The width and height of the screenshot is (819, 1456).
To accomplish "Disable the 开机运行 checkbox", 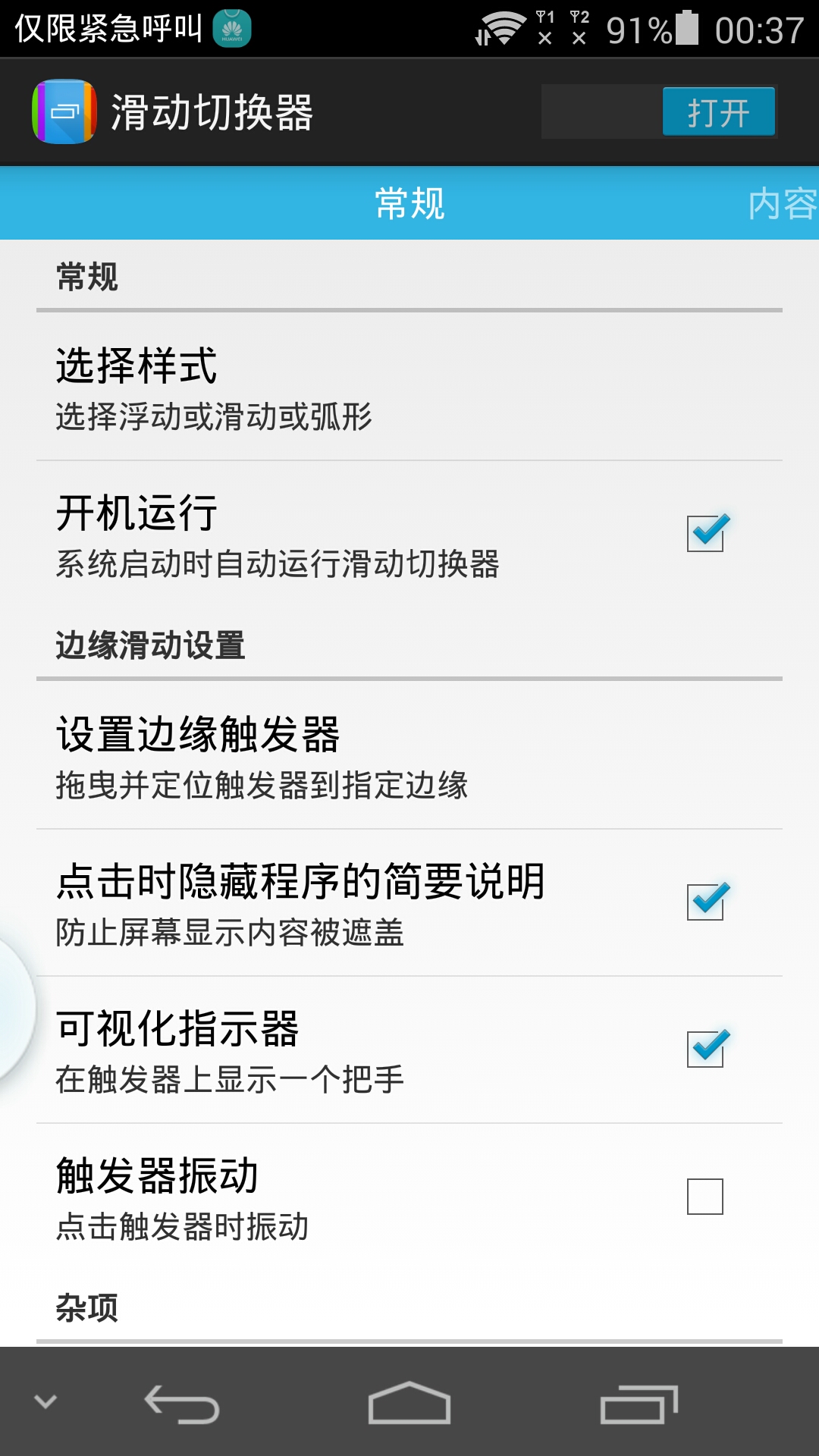I will tap(706, 533).
